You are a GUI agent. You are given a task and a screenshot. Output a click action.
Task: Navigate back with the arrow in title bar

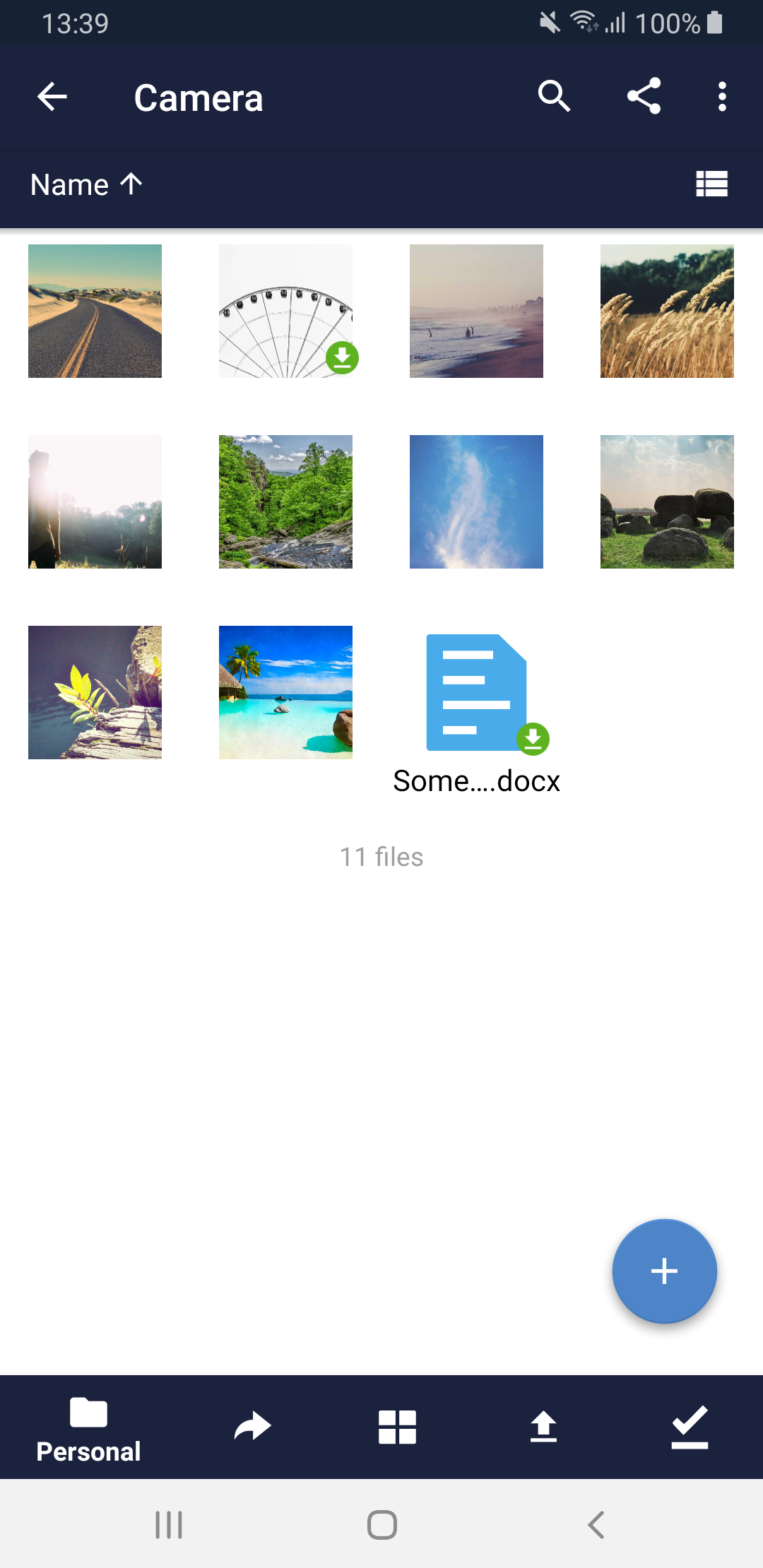pos(52,97)
